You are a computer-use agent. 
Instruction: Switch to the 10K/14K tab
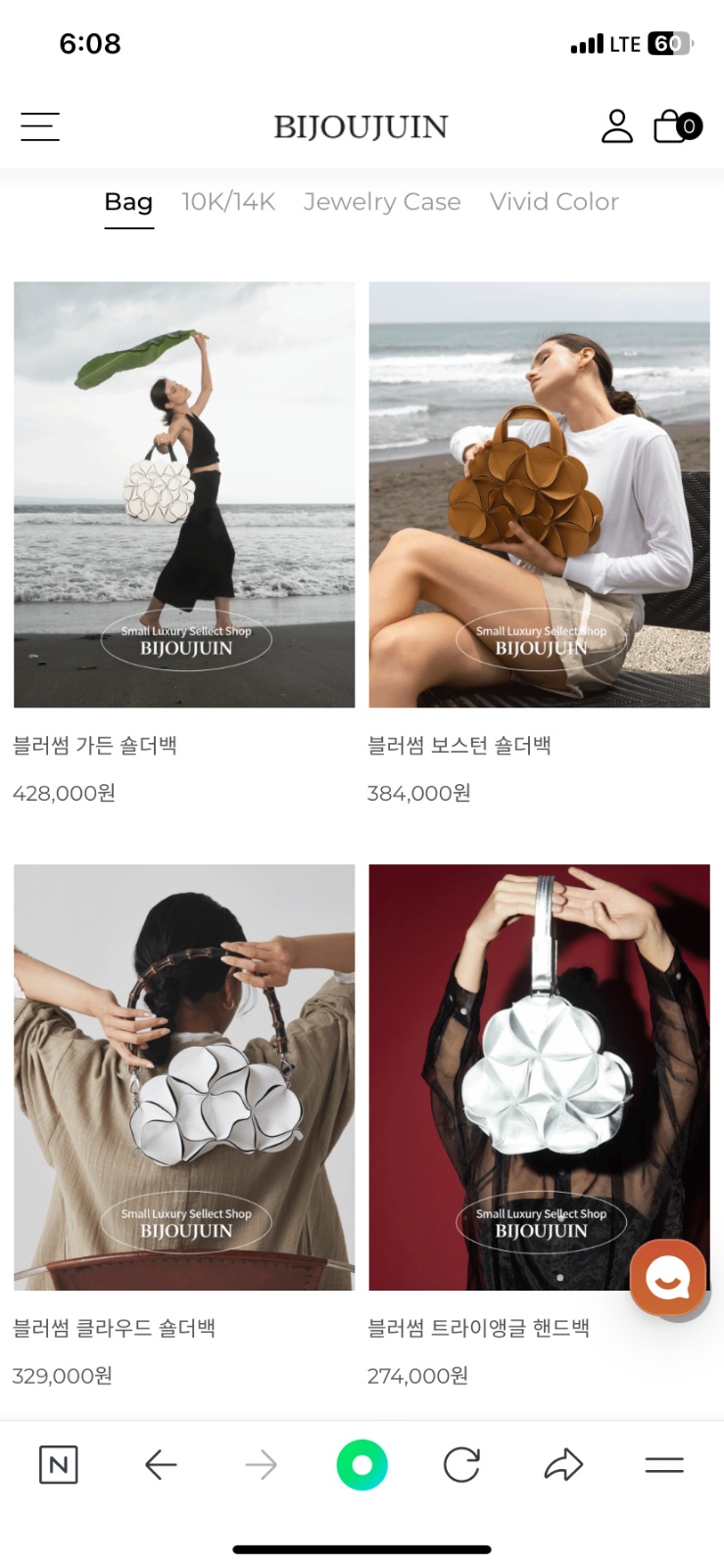click(x=228, y=202)
